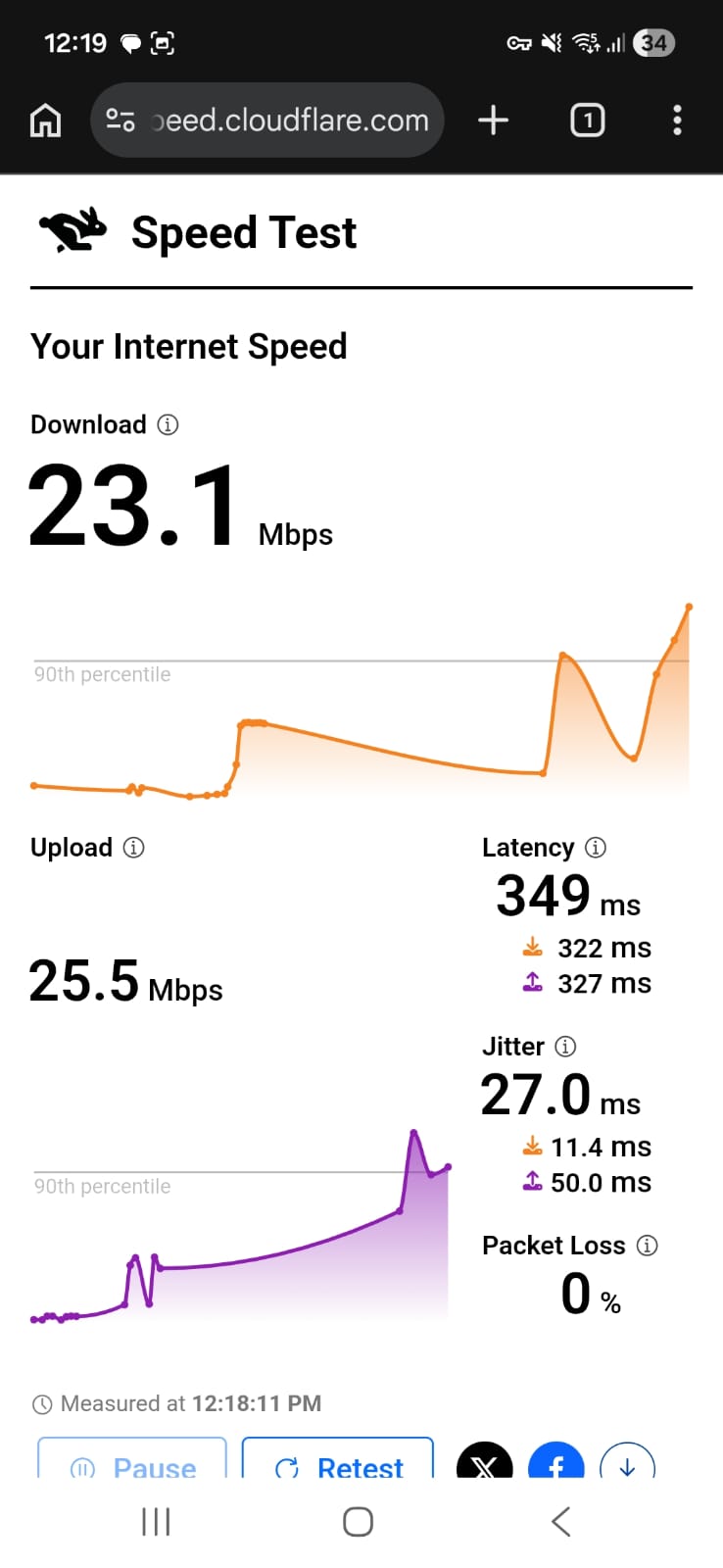Open Chrome's three-dot overflow menu
The height and width of the screenshot is (1568, 723).
677,120
